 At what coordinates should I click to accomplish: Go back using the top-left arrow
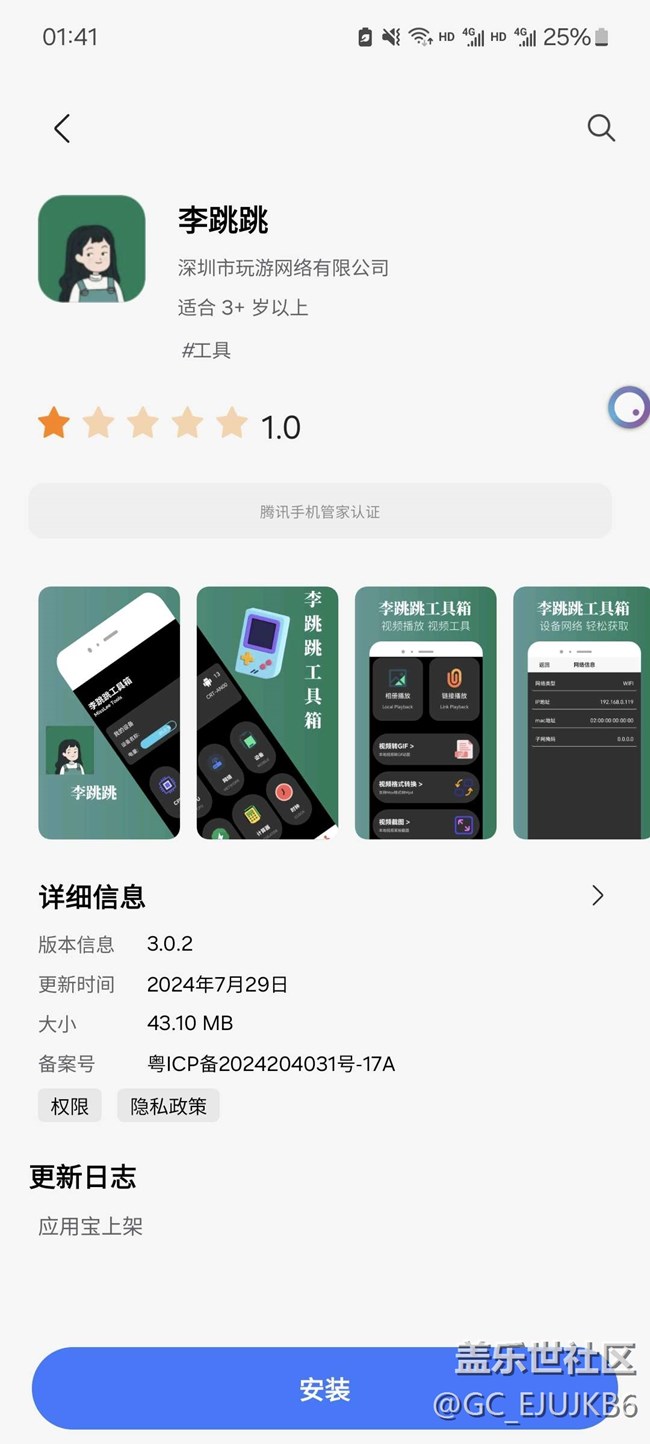click(x=62, y=128)
